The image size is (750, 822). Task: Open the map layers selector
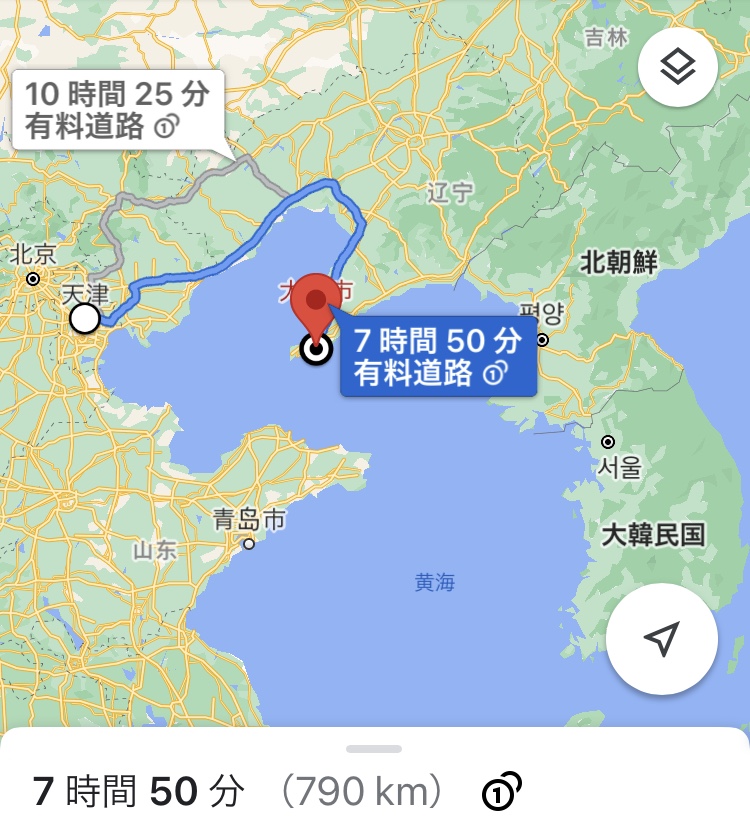tap(678, 68)
